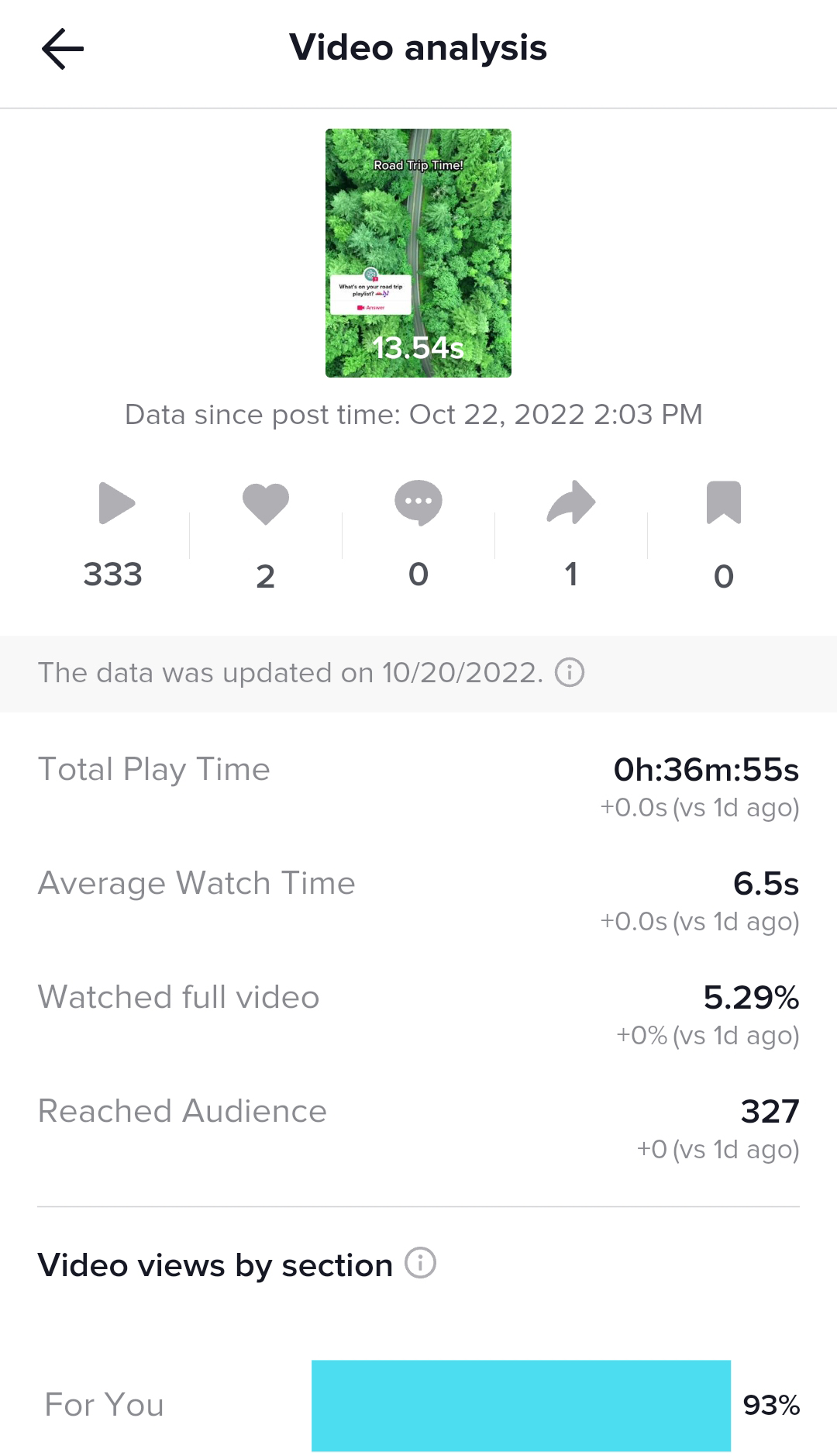837x1456 pixels.
Task: Tap the bookmark icon showing 0 favorites
Action: tap(722, 502)
